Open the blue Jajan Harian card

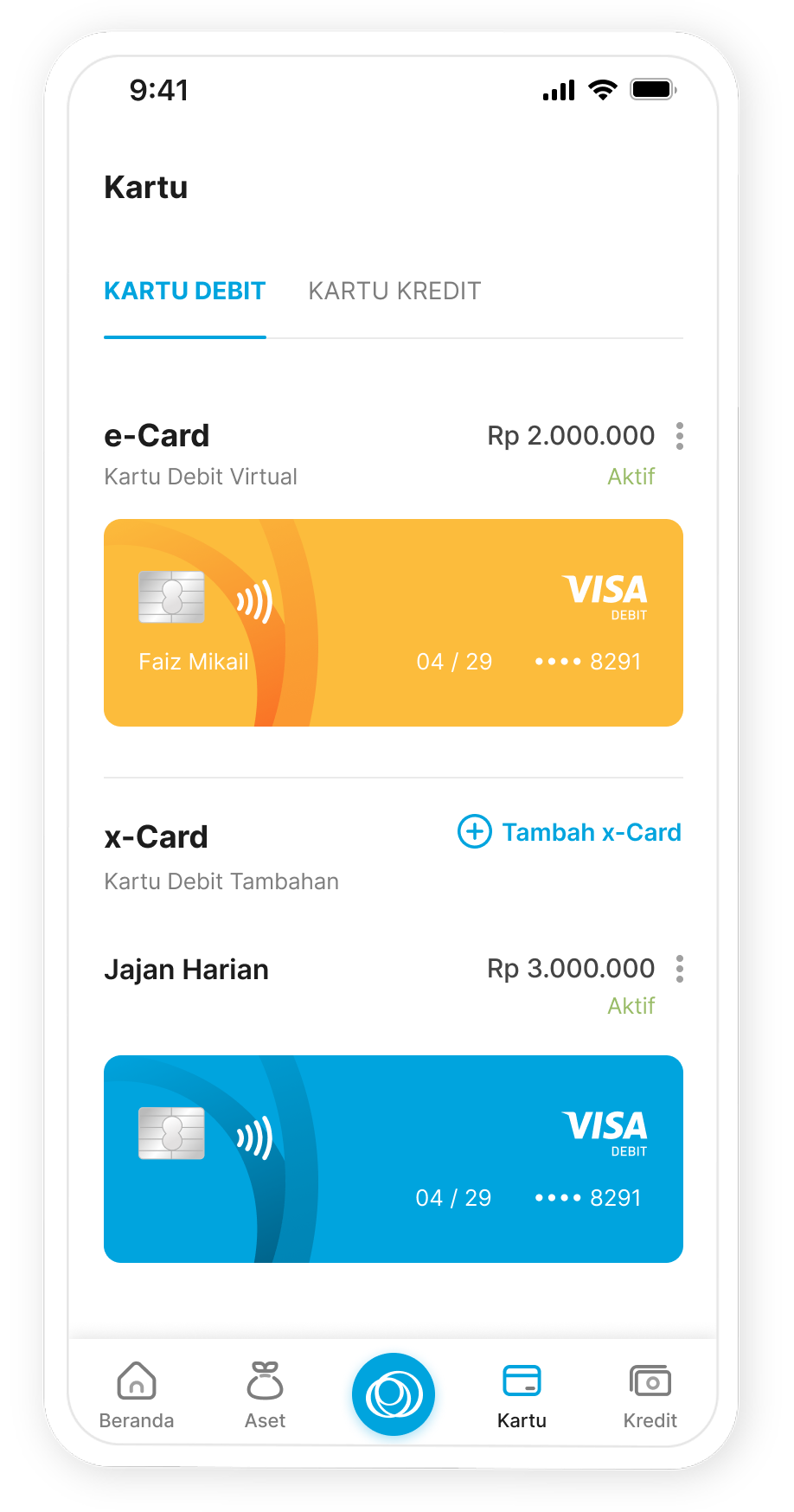pyautogui.click(x=394, y=1159)
